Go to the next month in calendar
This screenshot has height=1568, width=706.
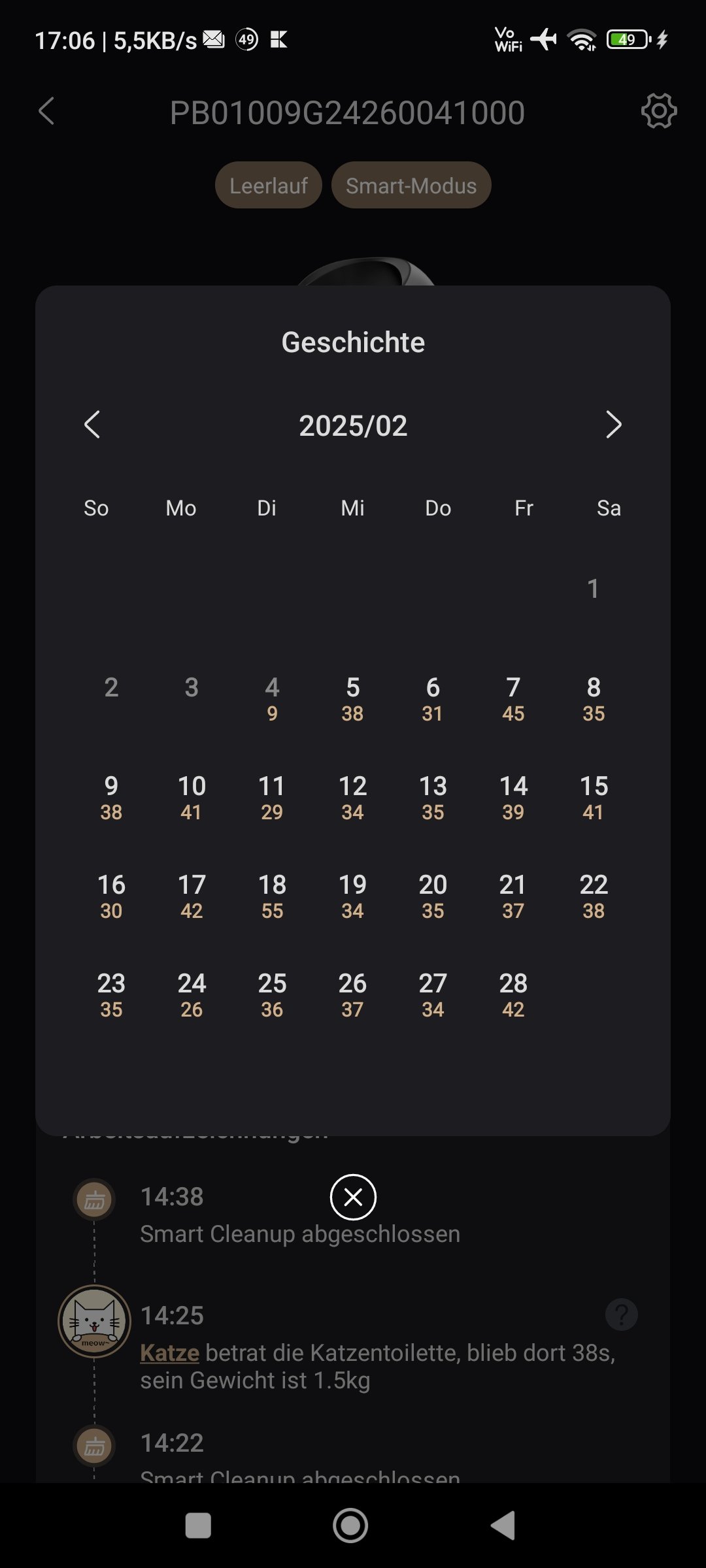coord(613,425)
